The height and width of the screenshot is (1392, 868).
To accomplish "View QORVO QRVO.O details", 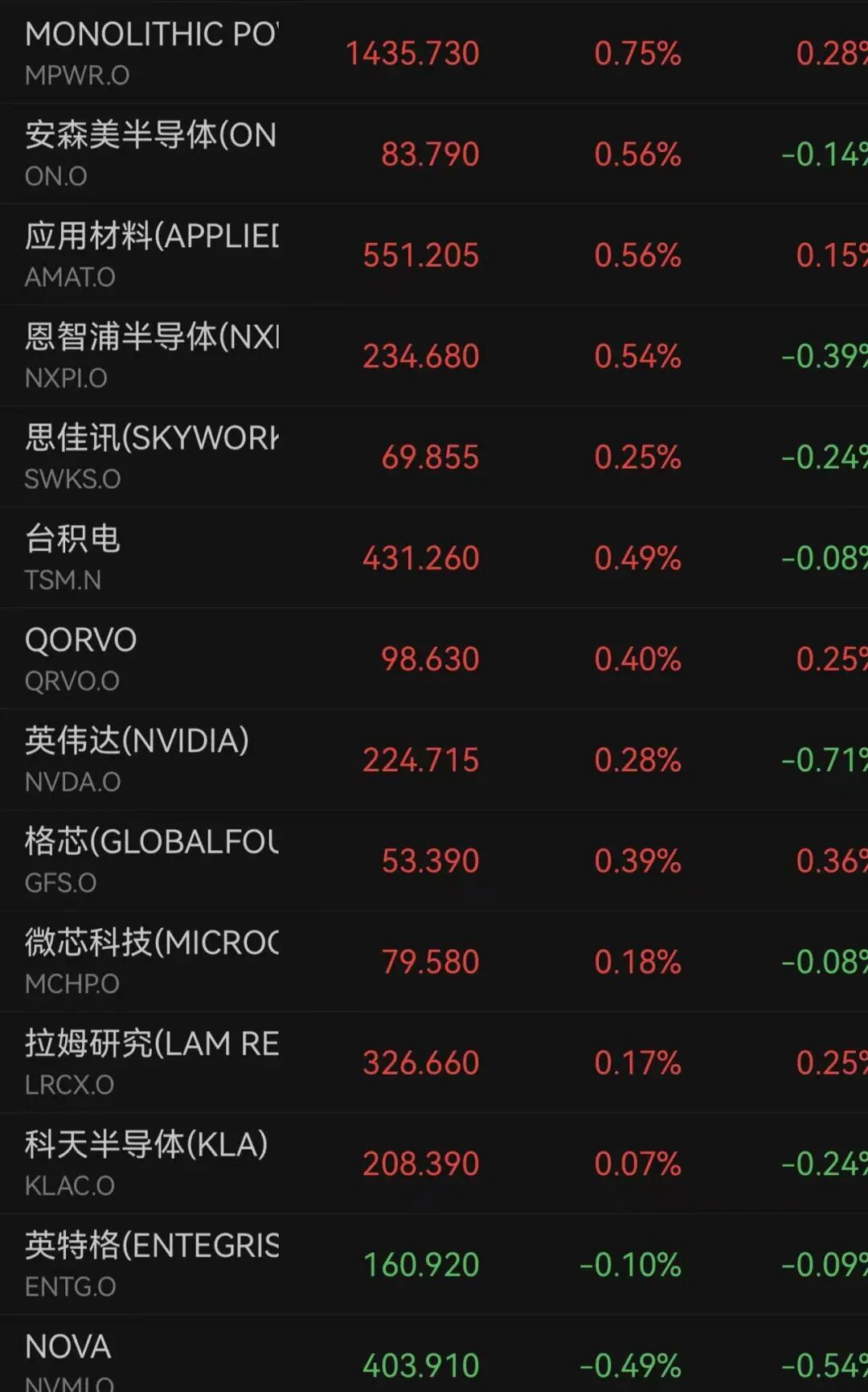I will point(434,659).
